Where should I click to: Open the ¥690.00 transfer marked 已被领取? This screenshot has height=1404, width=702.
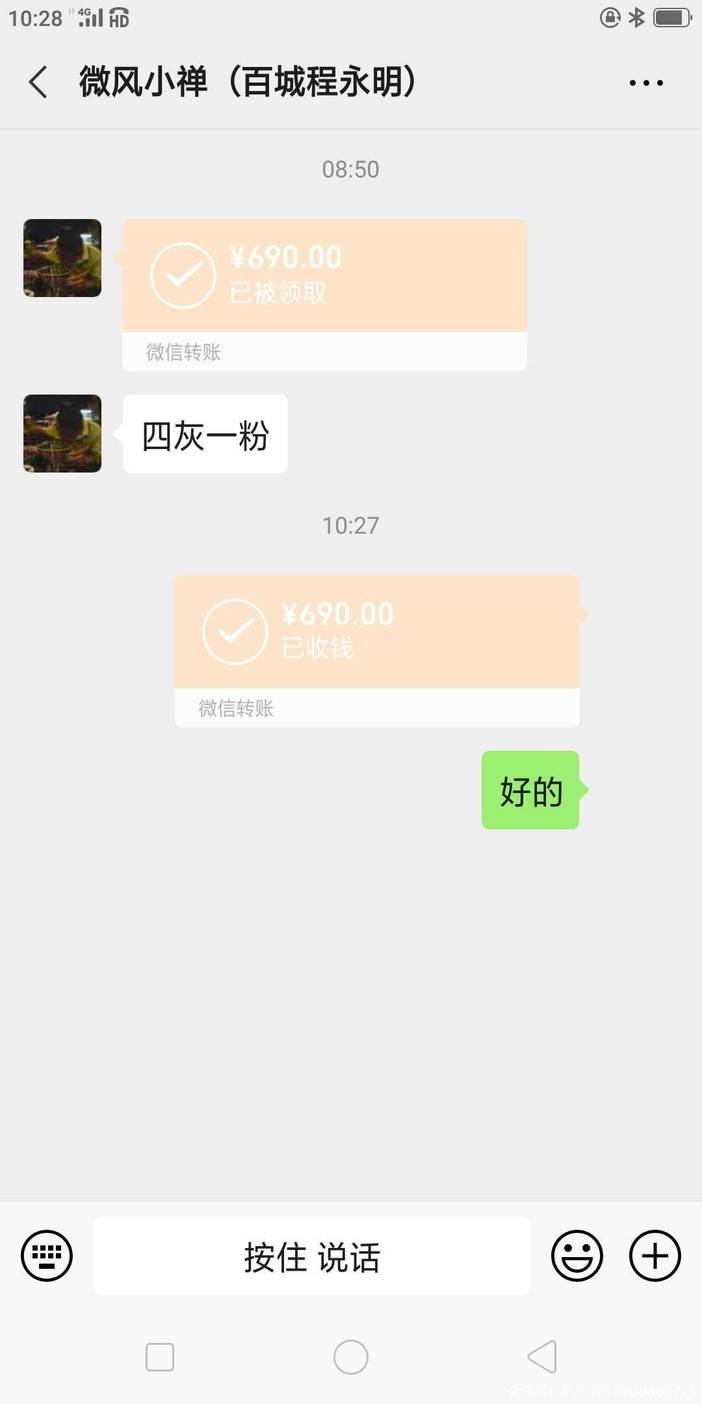coord(324,277)
